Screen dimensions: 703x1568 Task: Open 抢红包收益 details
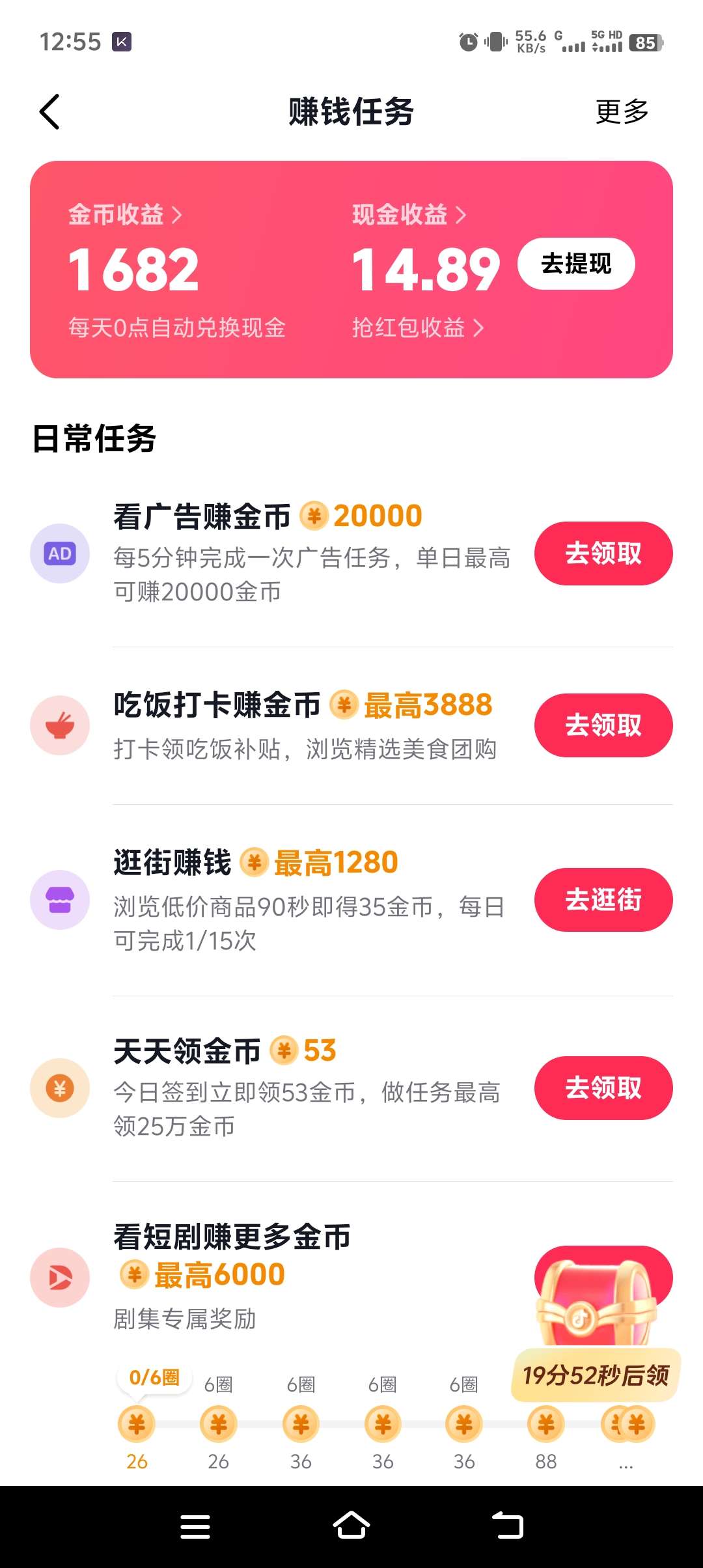[417, 328]
